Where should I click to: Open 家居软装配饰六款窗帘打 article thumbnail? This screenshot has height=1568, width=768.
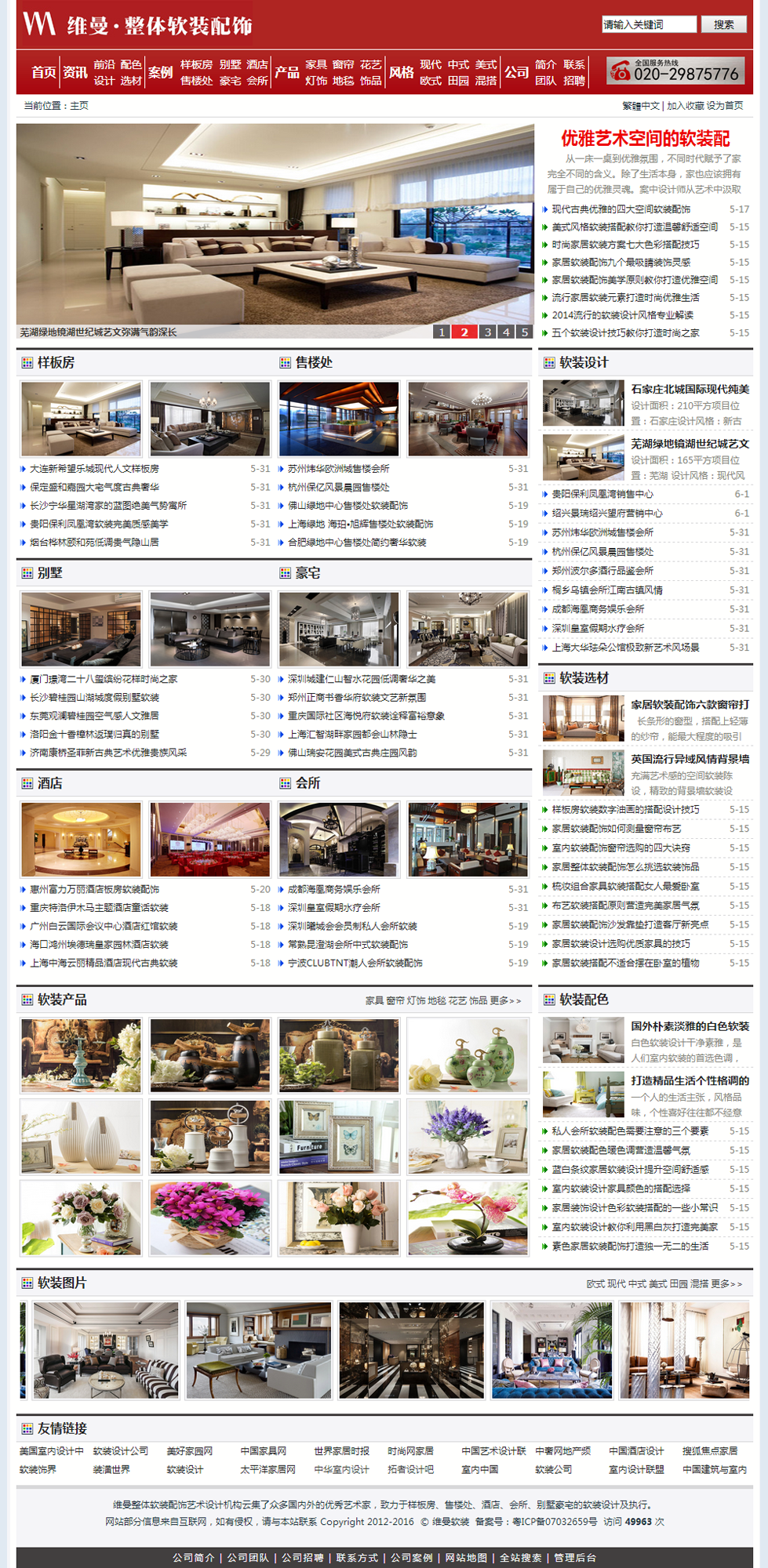583,717
